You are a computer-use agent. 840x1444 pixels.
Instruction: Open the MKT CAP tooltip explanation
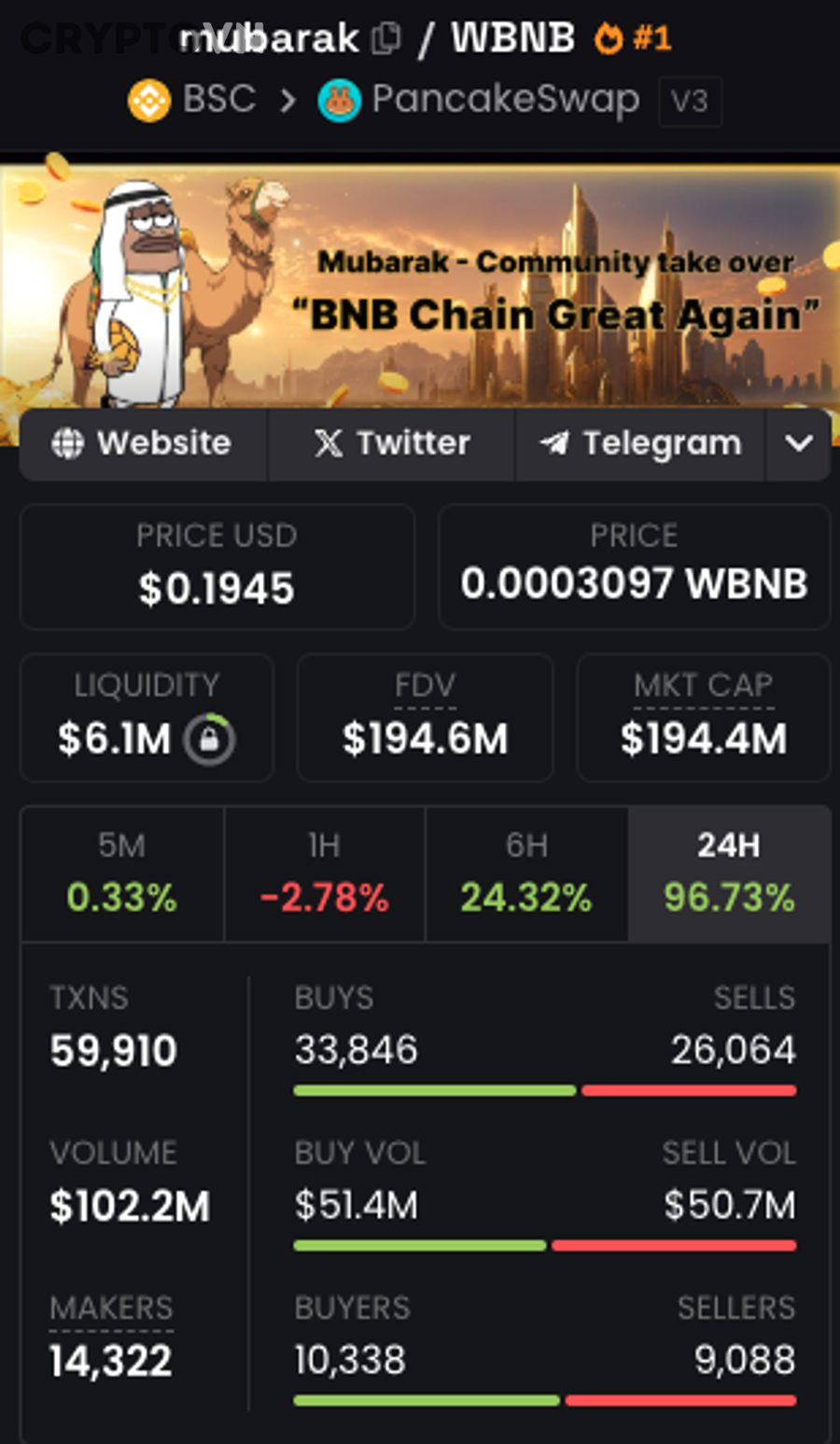click(x=703, y=686)
